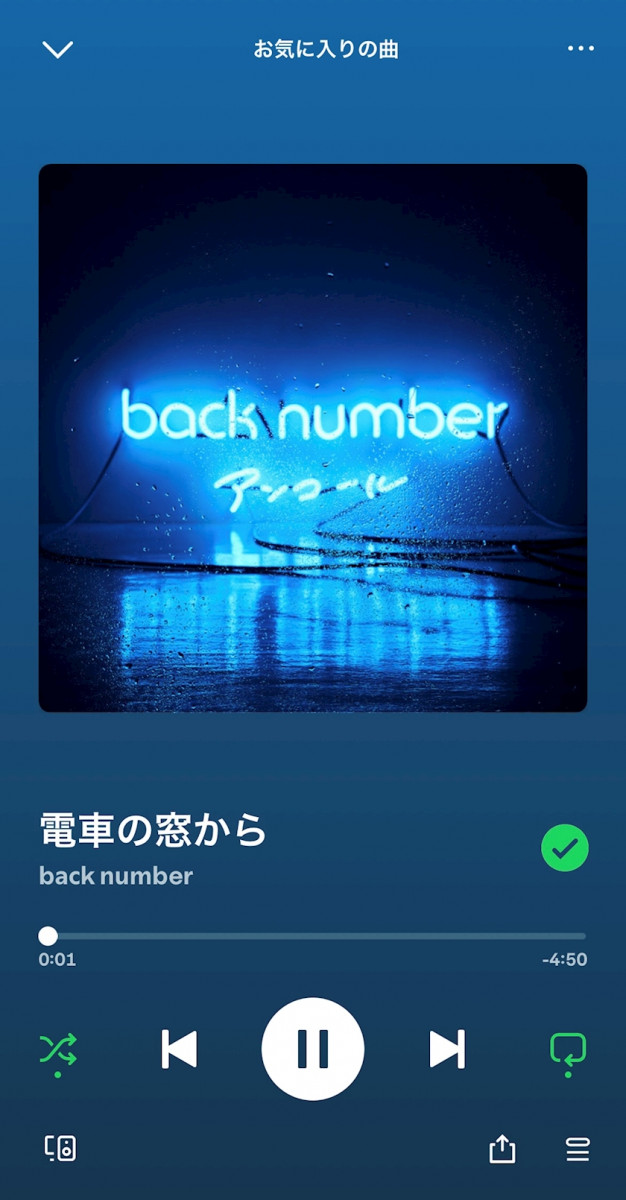Share this song
This screenshot has height=1200, width=626.
tap(502, 1149)
